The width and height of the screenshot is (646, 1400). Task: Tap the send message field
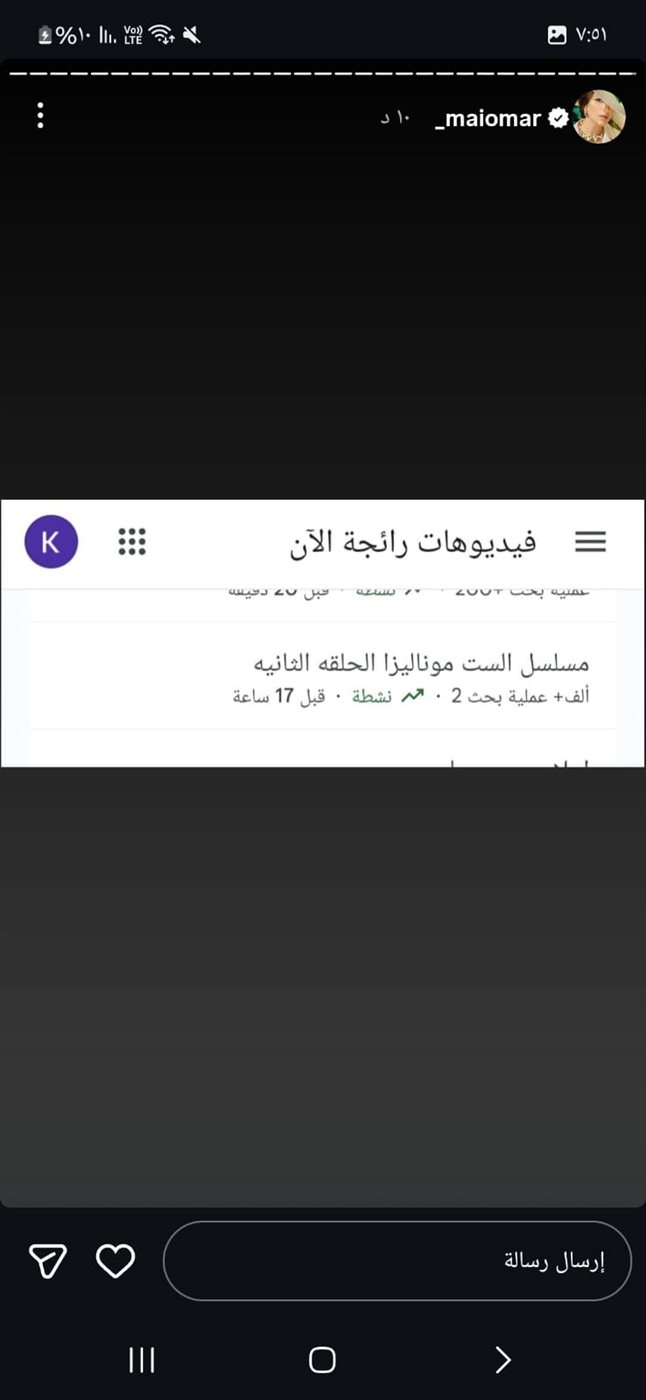click(x=397, y=1261)
